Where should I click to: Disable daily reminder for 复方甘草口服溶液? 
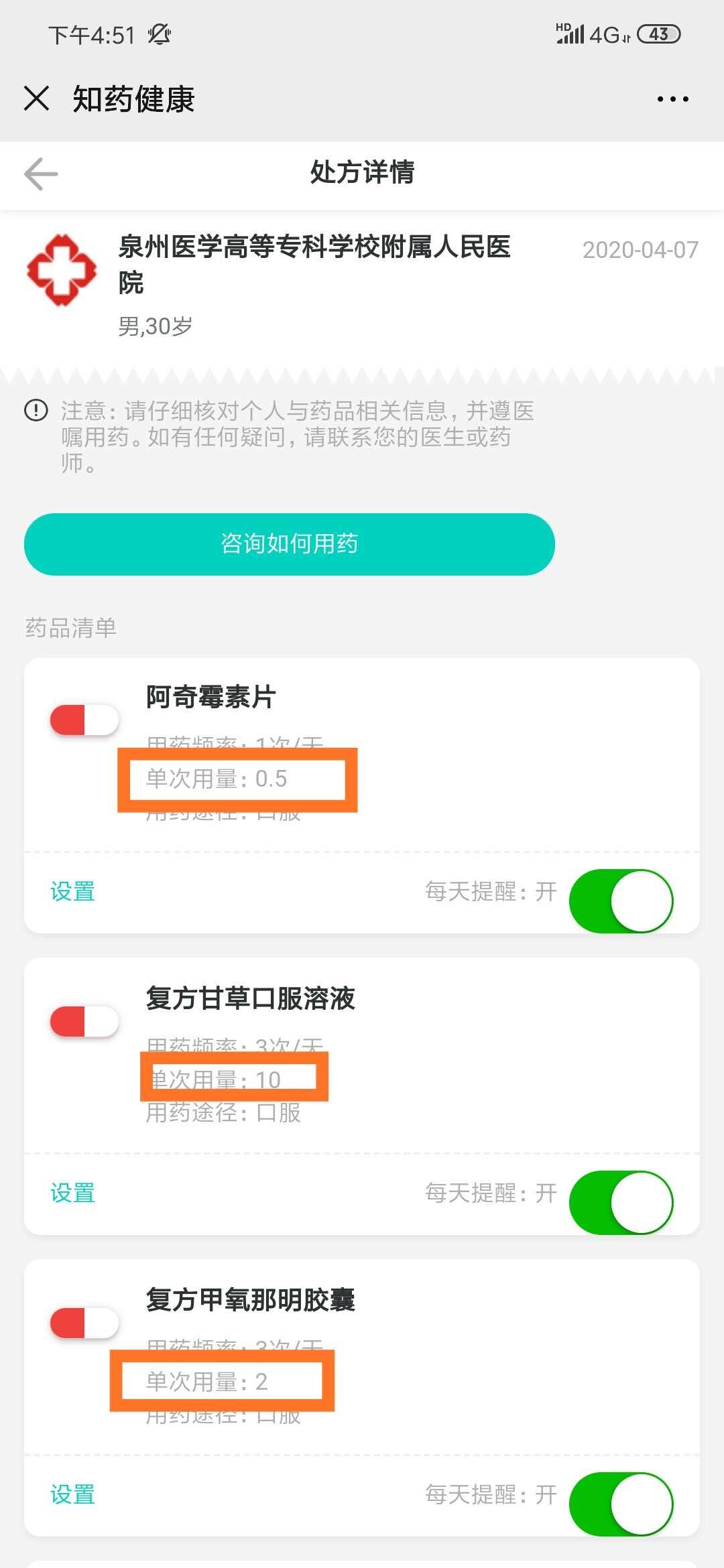click(621, 1202)
